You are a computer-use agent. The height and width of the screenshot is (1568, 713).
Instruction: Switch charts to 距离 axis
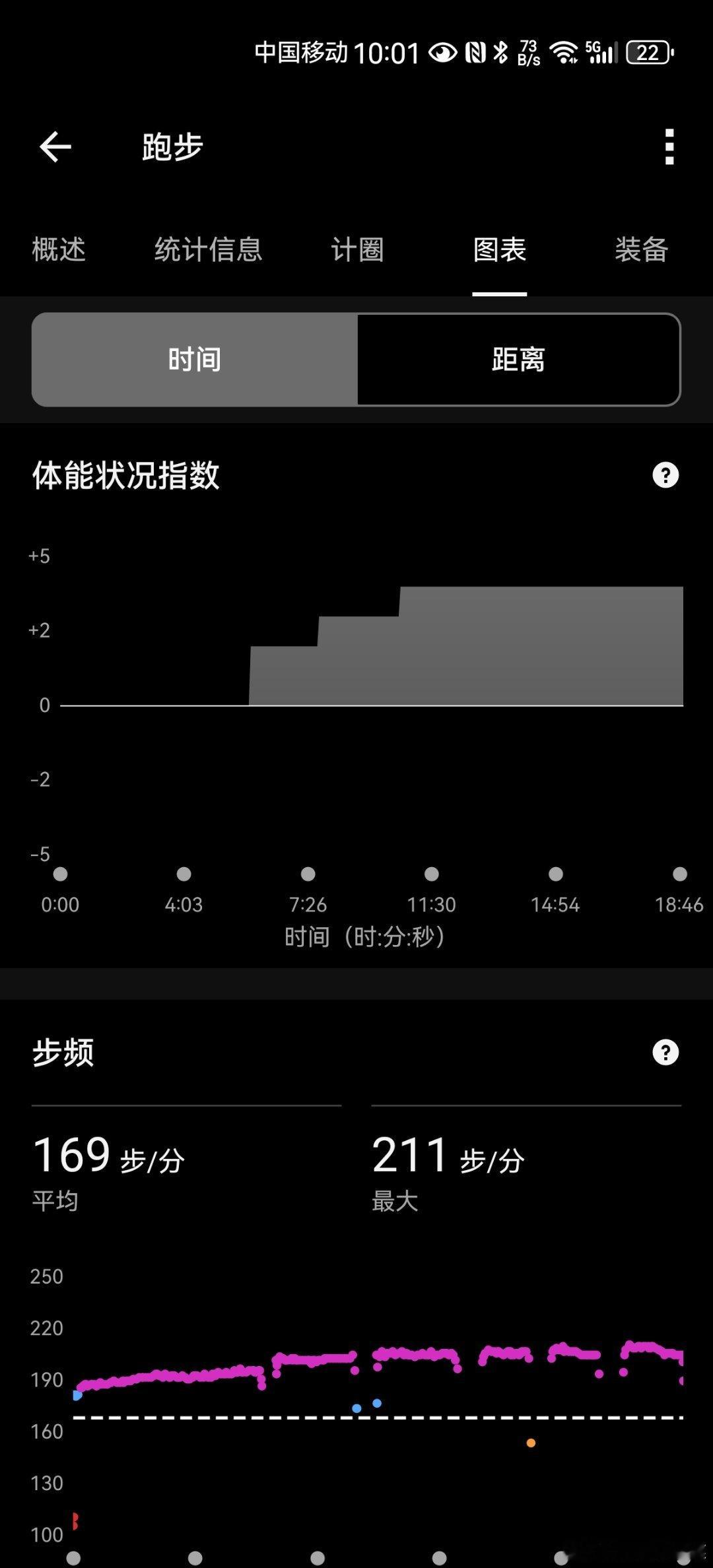coord(518,360)
